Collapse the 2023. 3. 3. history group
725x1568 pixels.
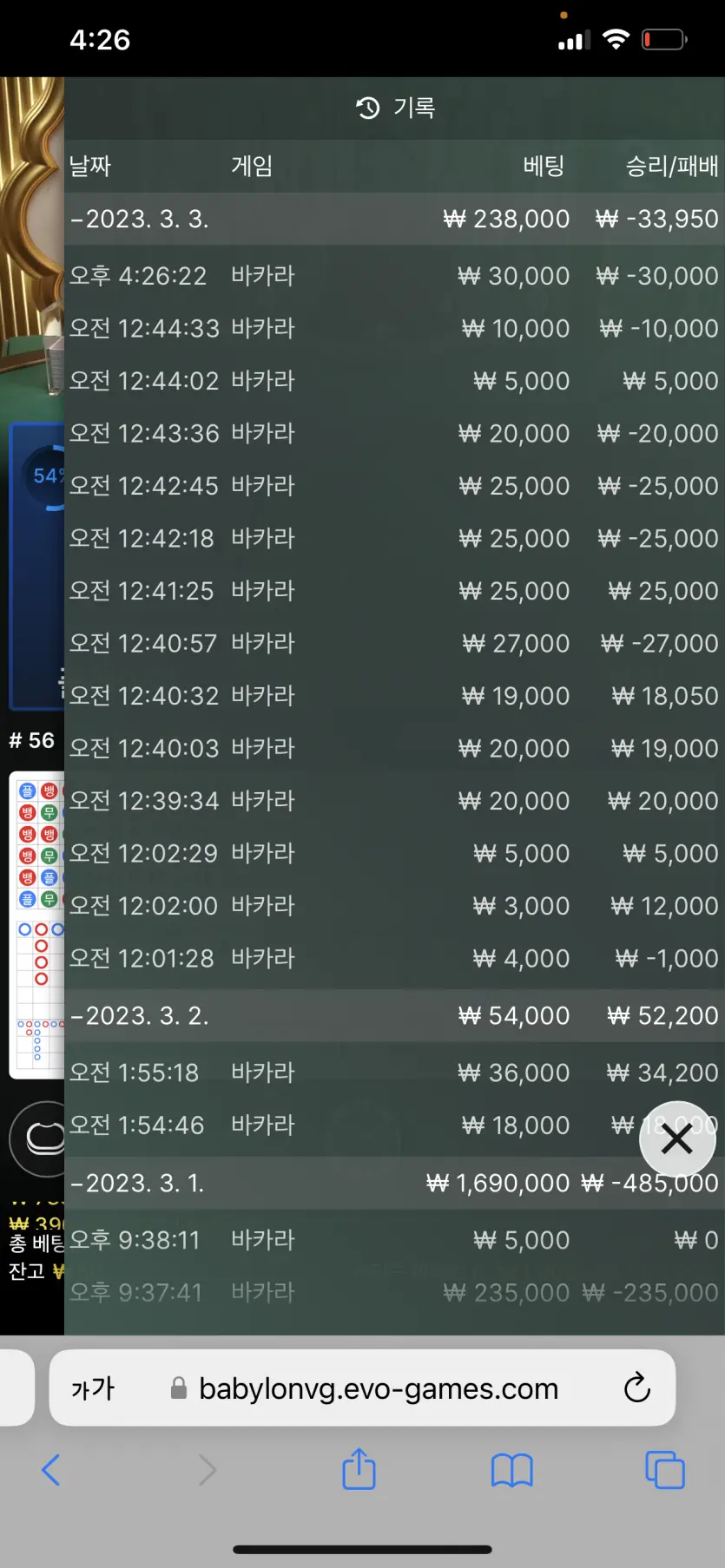[x=394, y=219]
